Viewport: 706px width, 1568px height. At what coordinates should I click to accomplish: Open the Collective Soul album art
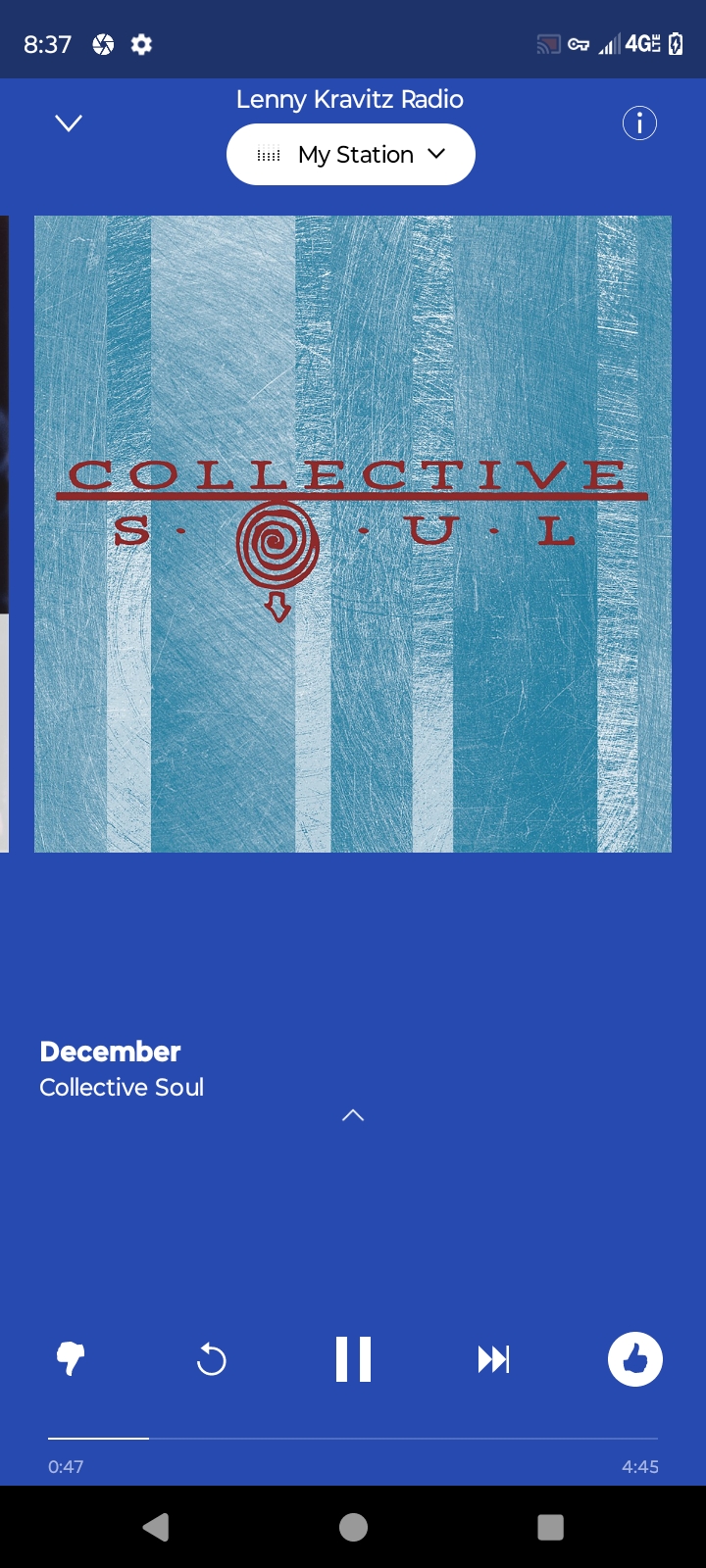[353, 534]
